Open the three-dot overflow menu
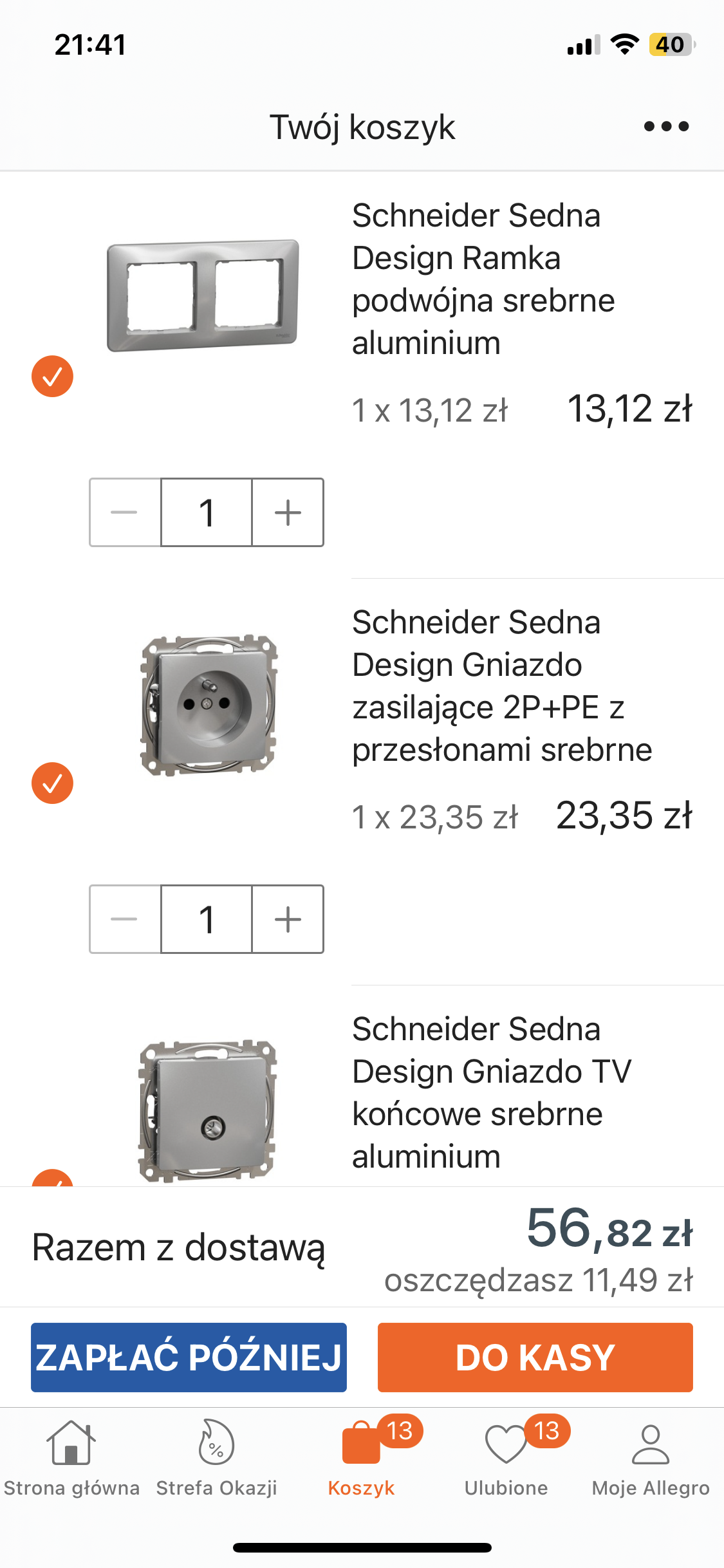 coord(666,126)
